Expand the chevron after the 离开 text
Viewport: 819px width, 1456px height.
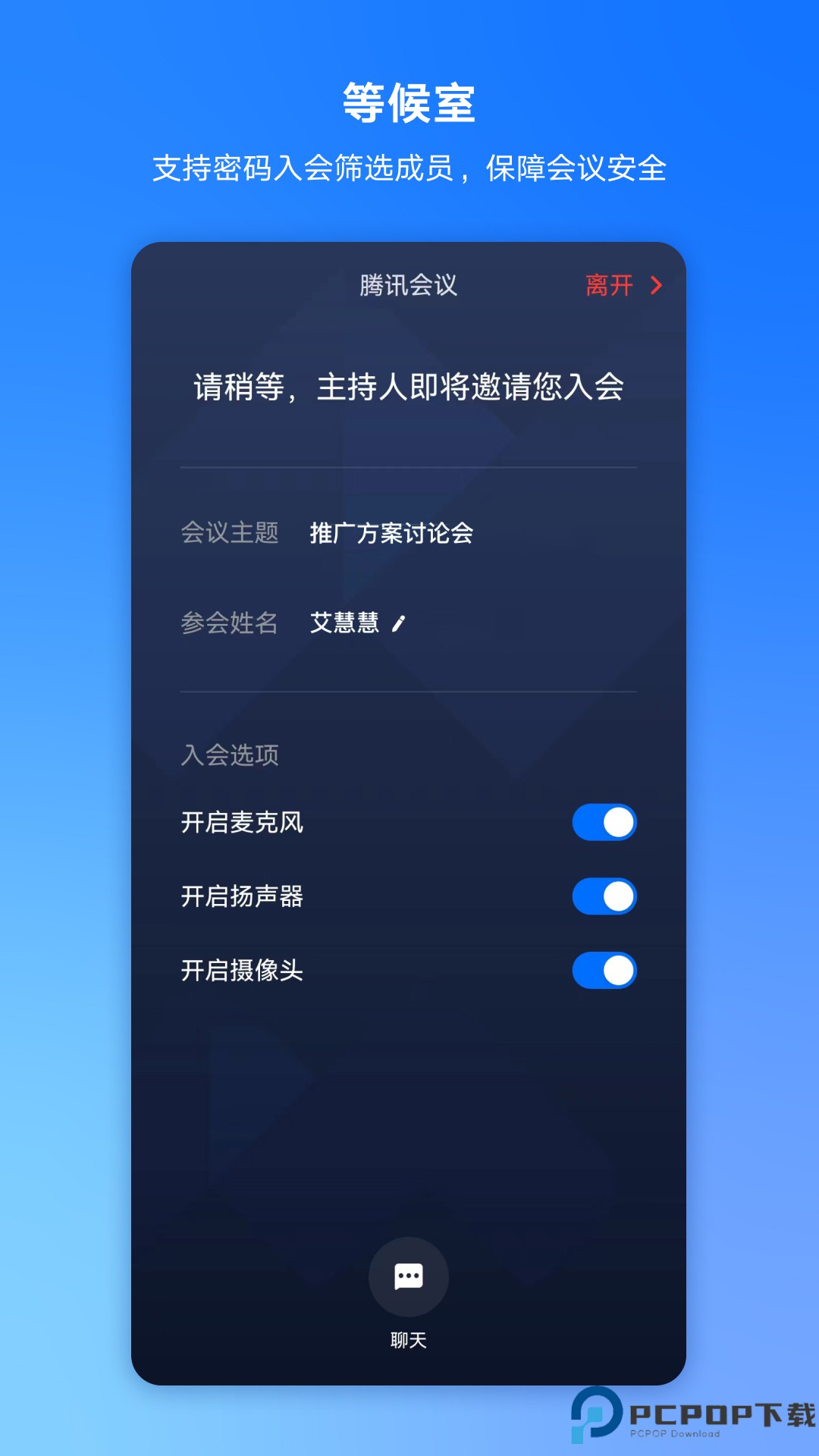pyautogui.click(x=655, y=286)
